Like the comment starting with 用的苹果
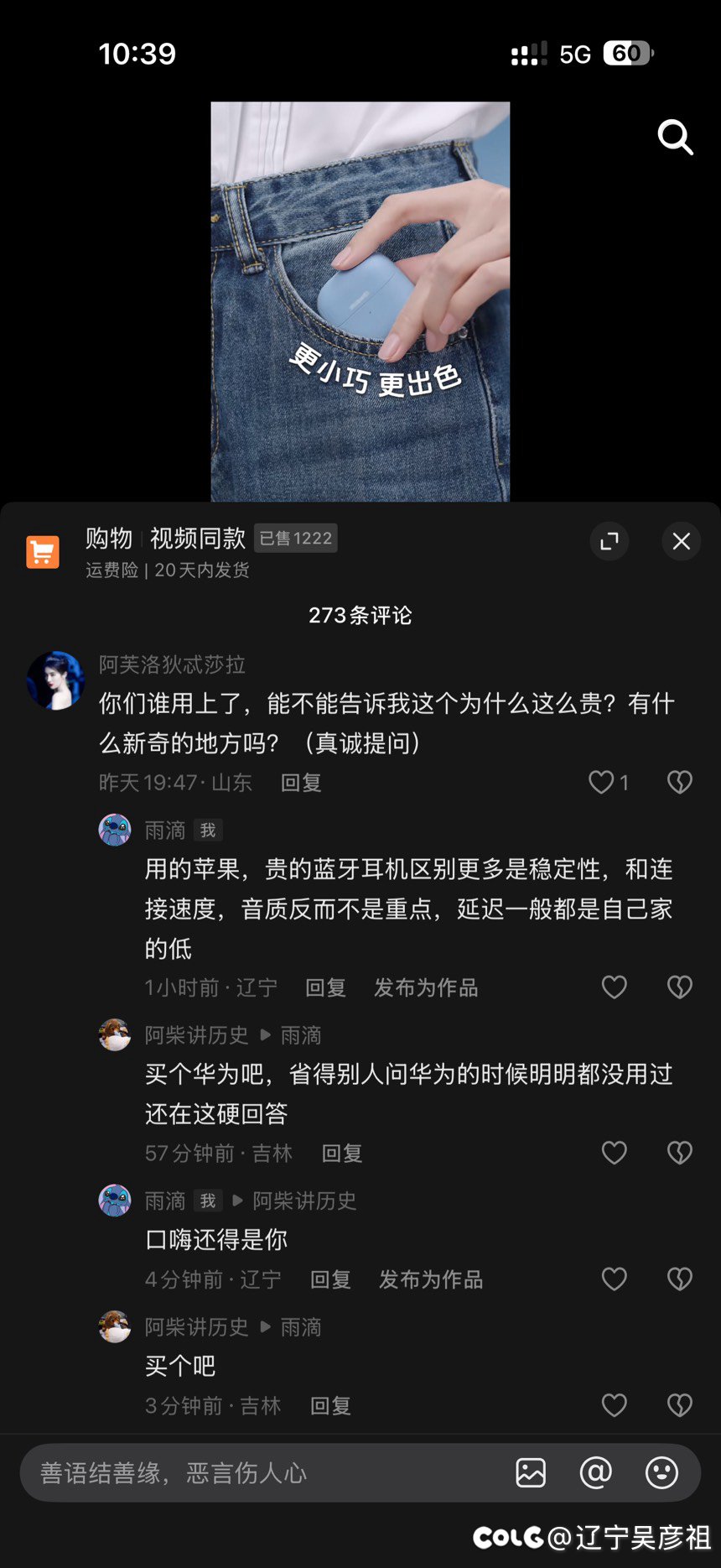The height and width of the screenshot is (1568, 721). [x=614, y=987]
